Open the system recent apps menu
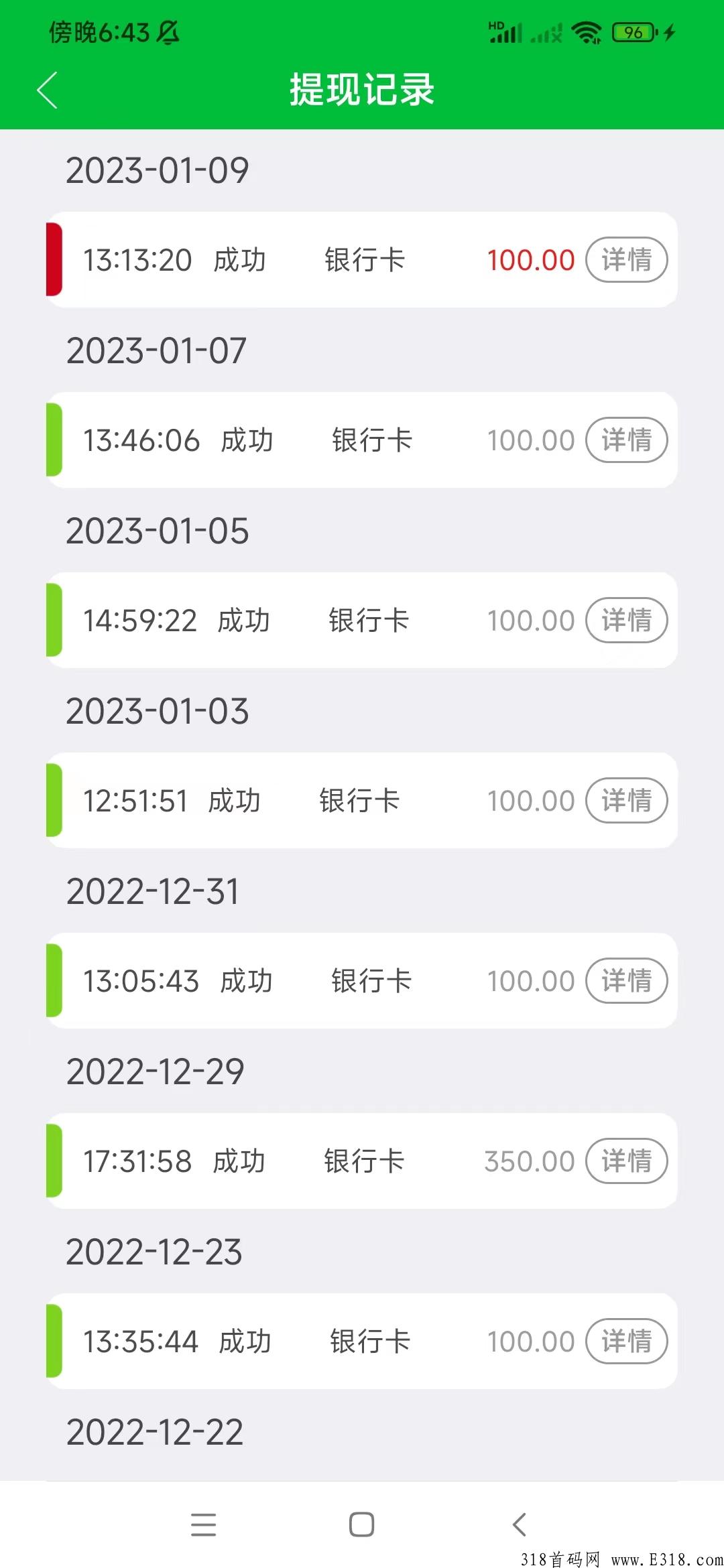This screenshot has height=1568, width=724. point(203,1524)
